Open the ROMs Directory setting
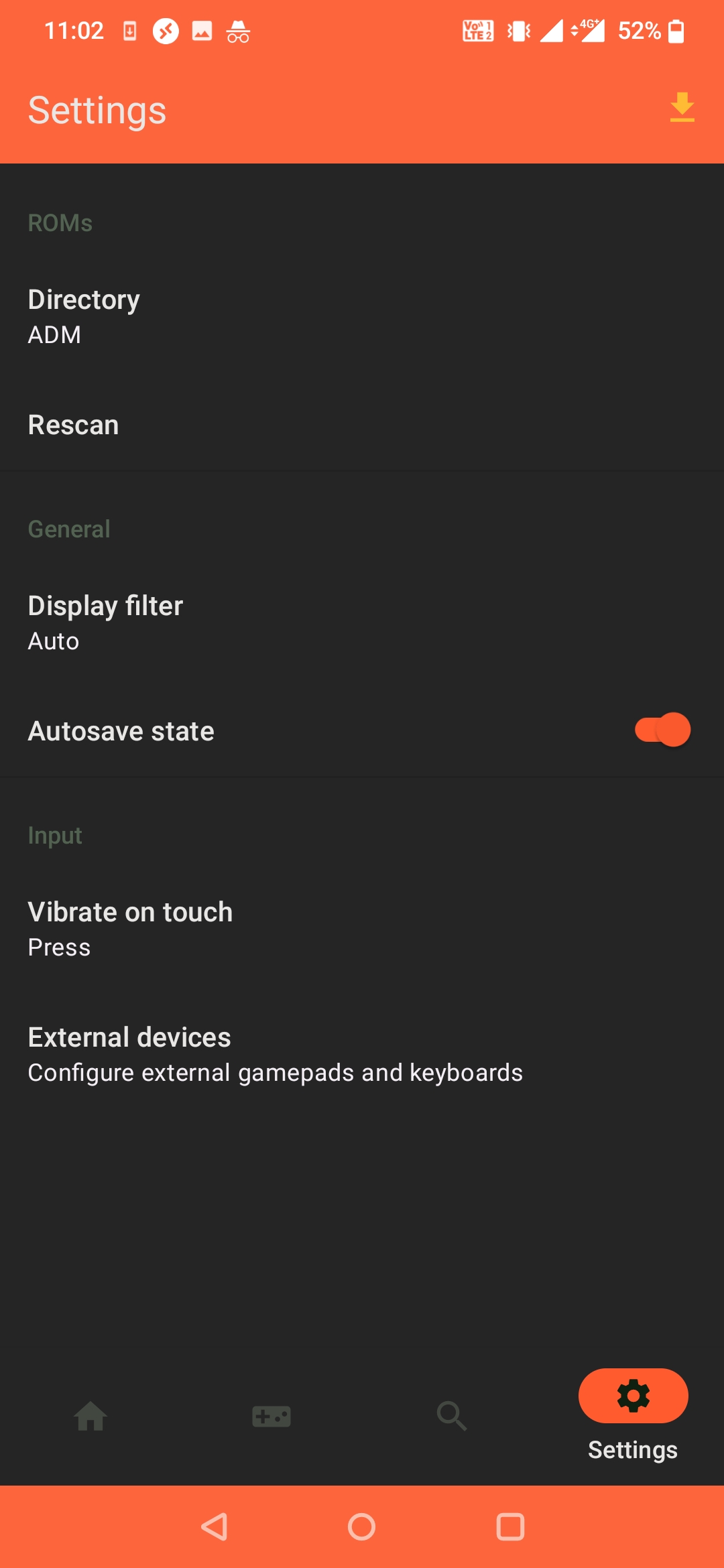The height and width of the screenshot is (1568, 724). click(x=362, y=316)
